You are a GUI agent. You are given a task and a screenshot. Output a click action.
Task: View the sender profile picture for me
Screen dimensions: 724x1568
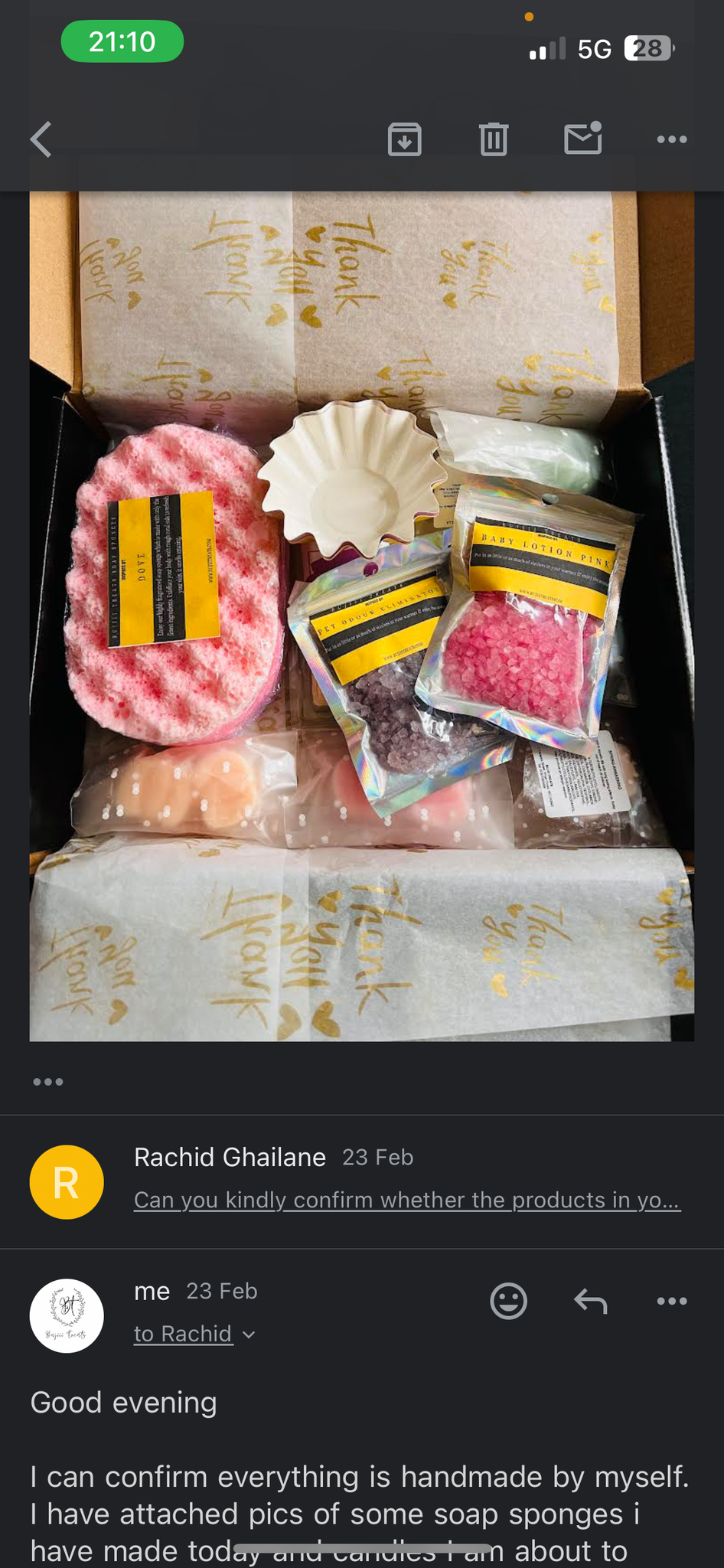coord(67,1316)
